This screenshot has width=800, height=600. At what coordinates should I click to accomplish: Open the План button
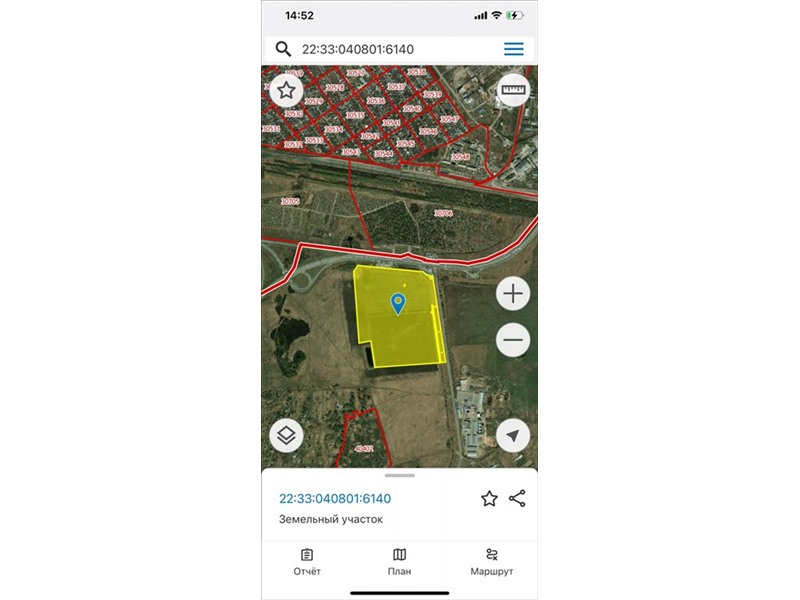pyautogui.click(x=399, y=562)
